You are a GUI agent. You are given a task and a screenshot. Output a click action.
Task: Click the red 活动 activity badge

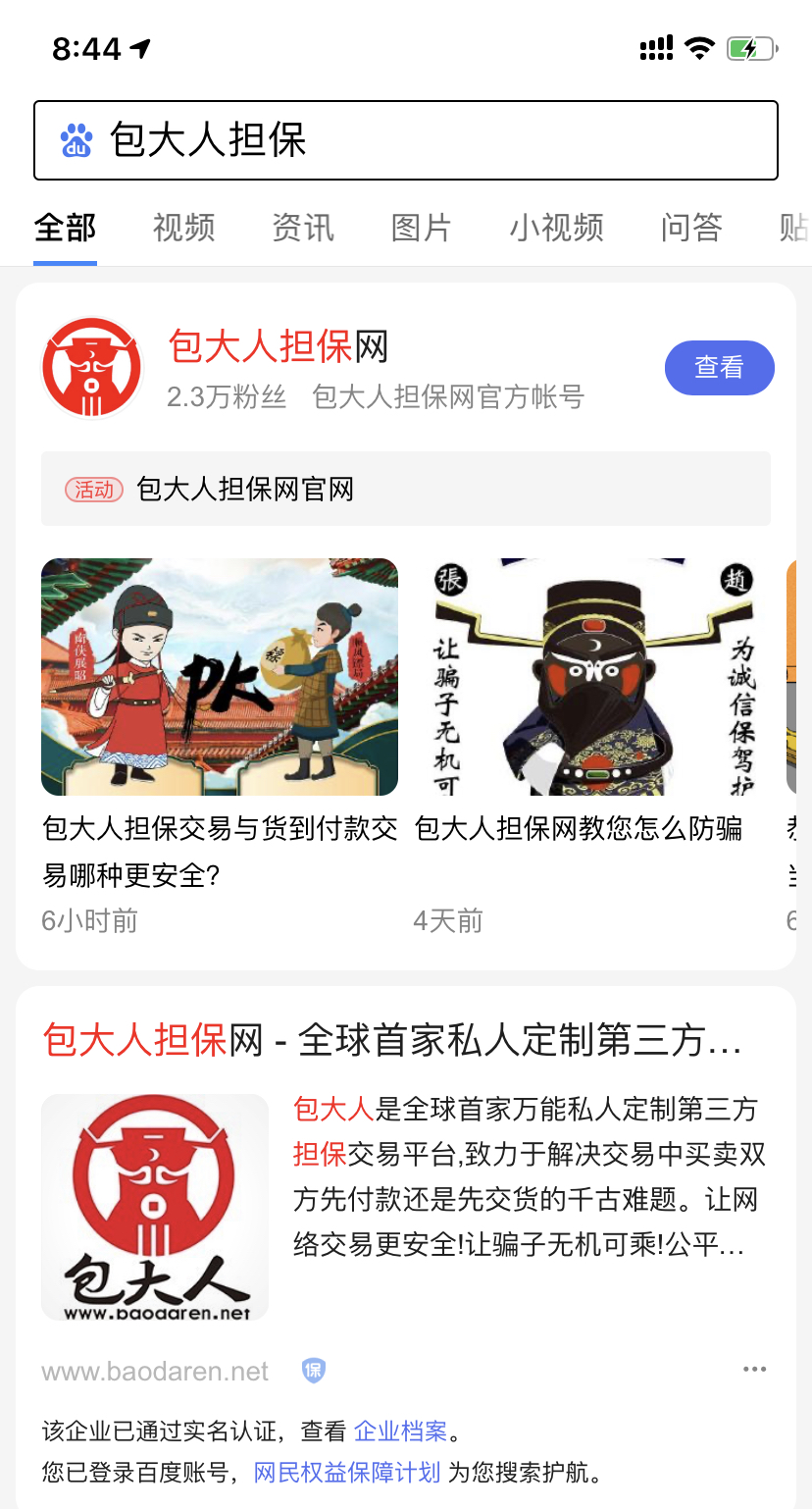(x=94, y=490)
